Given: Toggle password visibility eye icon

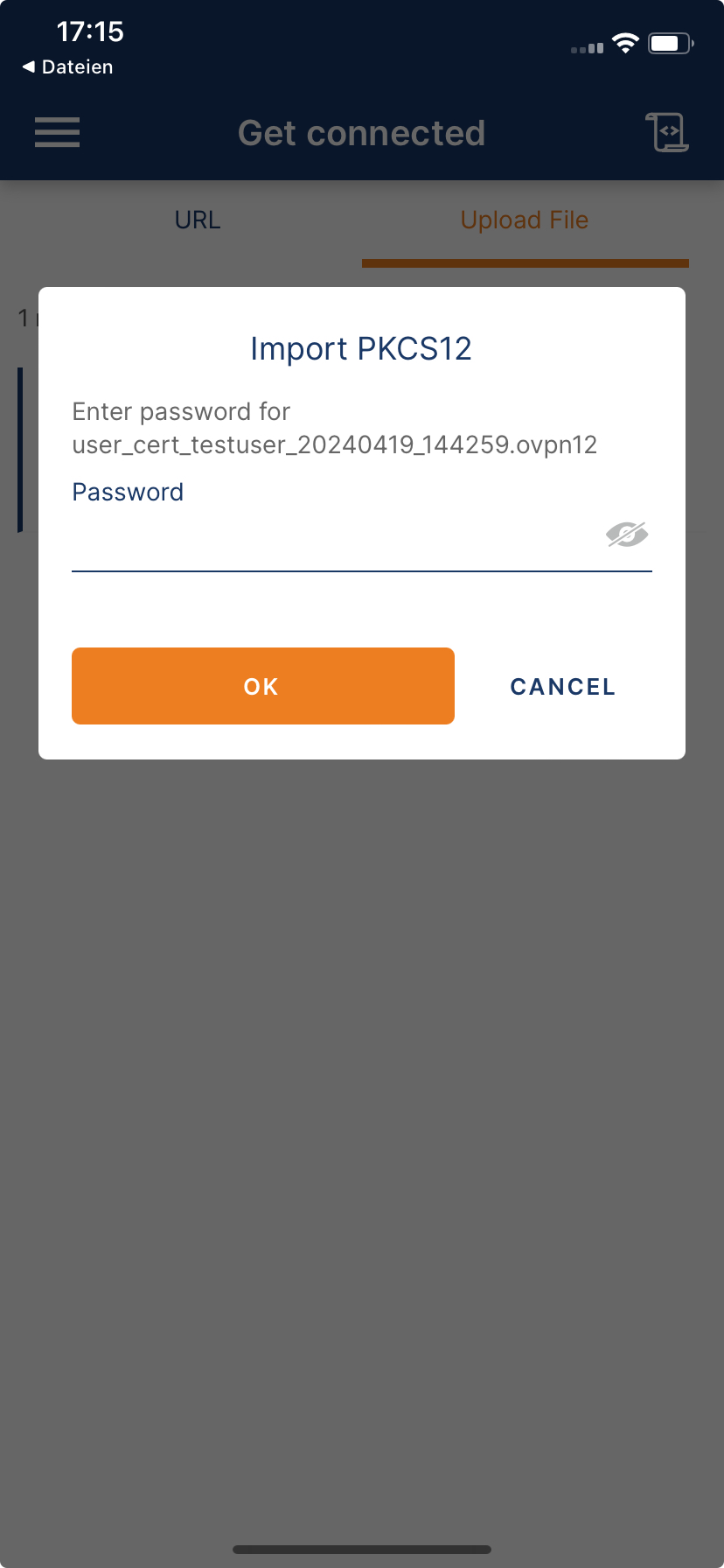Looking at the screenshot, I should 627,534.
